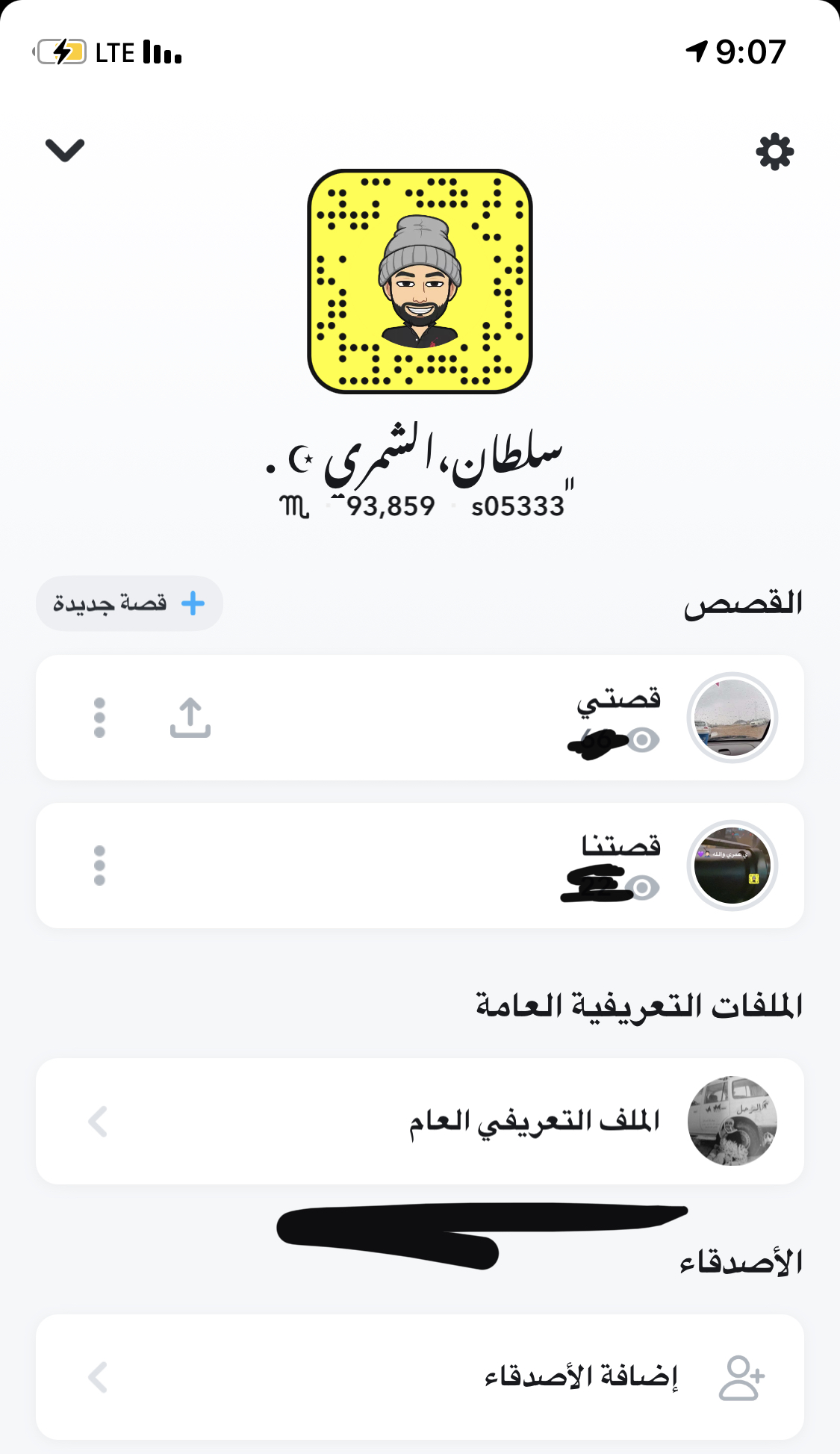
Task: Close profile with the down chevron
Action: [65, 150]
